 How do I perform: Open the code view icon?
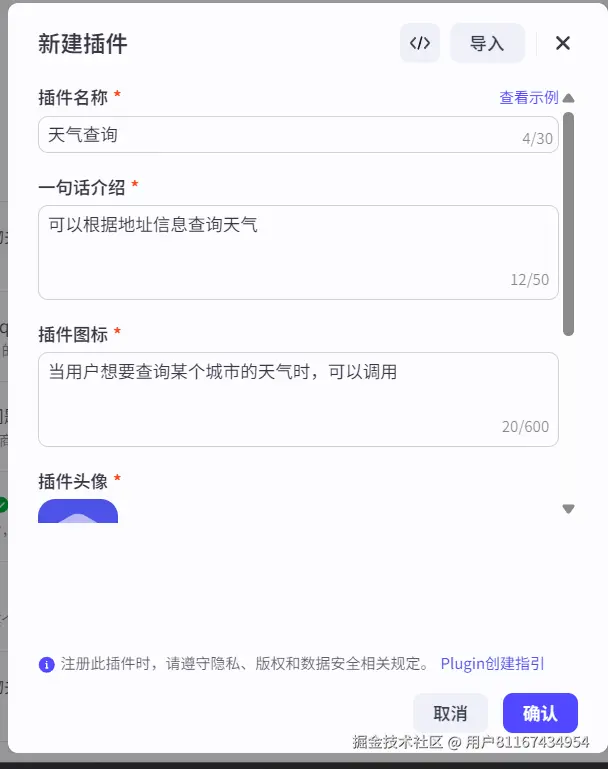click(x=420, y=43)
